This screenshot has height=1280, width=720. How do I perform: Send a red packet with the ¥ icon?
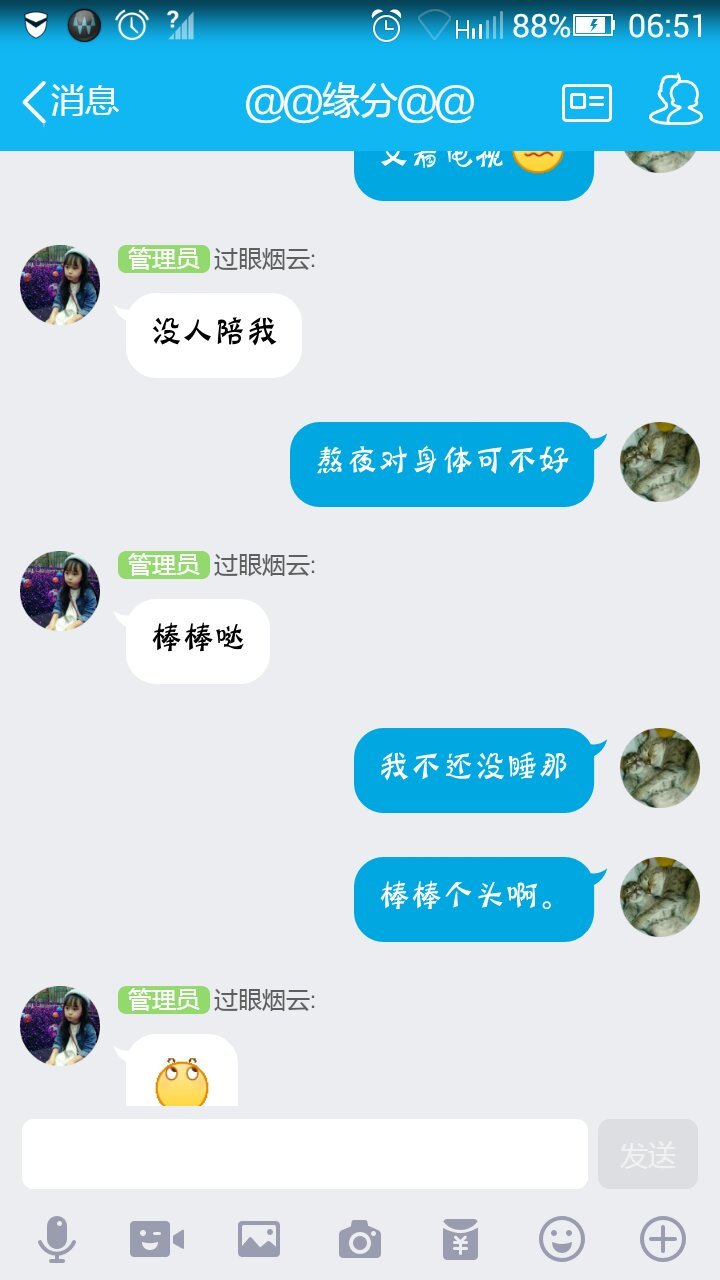coord(461,1240)
